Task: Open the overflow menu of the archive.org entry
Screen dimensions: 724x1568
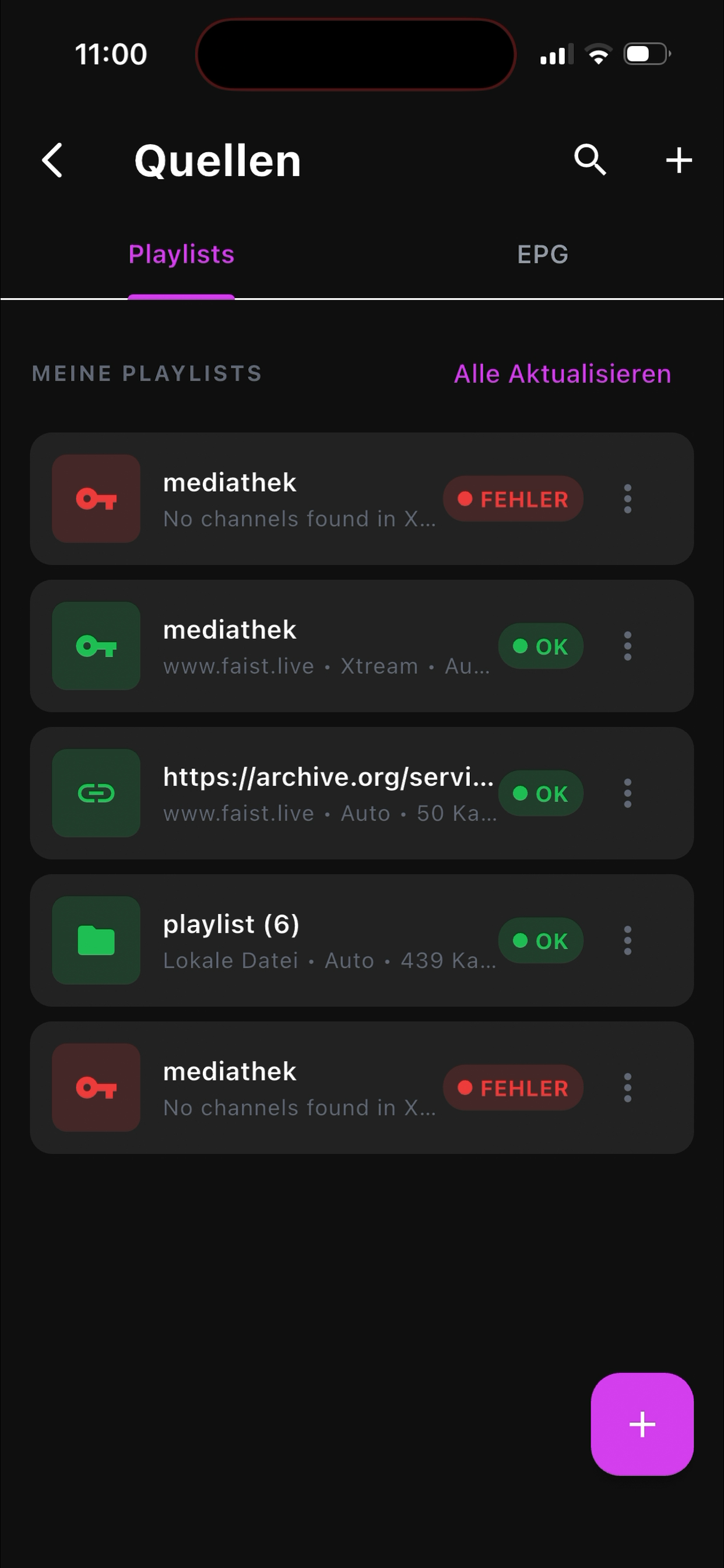Action: (x=627, y=793)
